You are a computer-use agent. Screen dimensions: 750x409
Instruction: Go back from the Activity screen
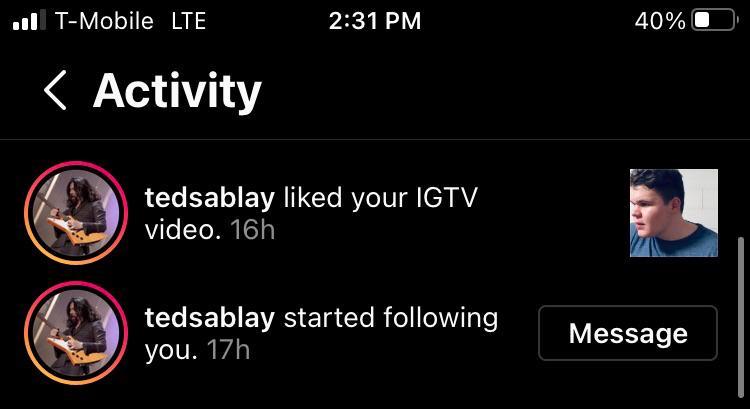pyautogui.click(x=55, y=91)
